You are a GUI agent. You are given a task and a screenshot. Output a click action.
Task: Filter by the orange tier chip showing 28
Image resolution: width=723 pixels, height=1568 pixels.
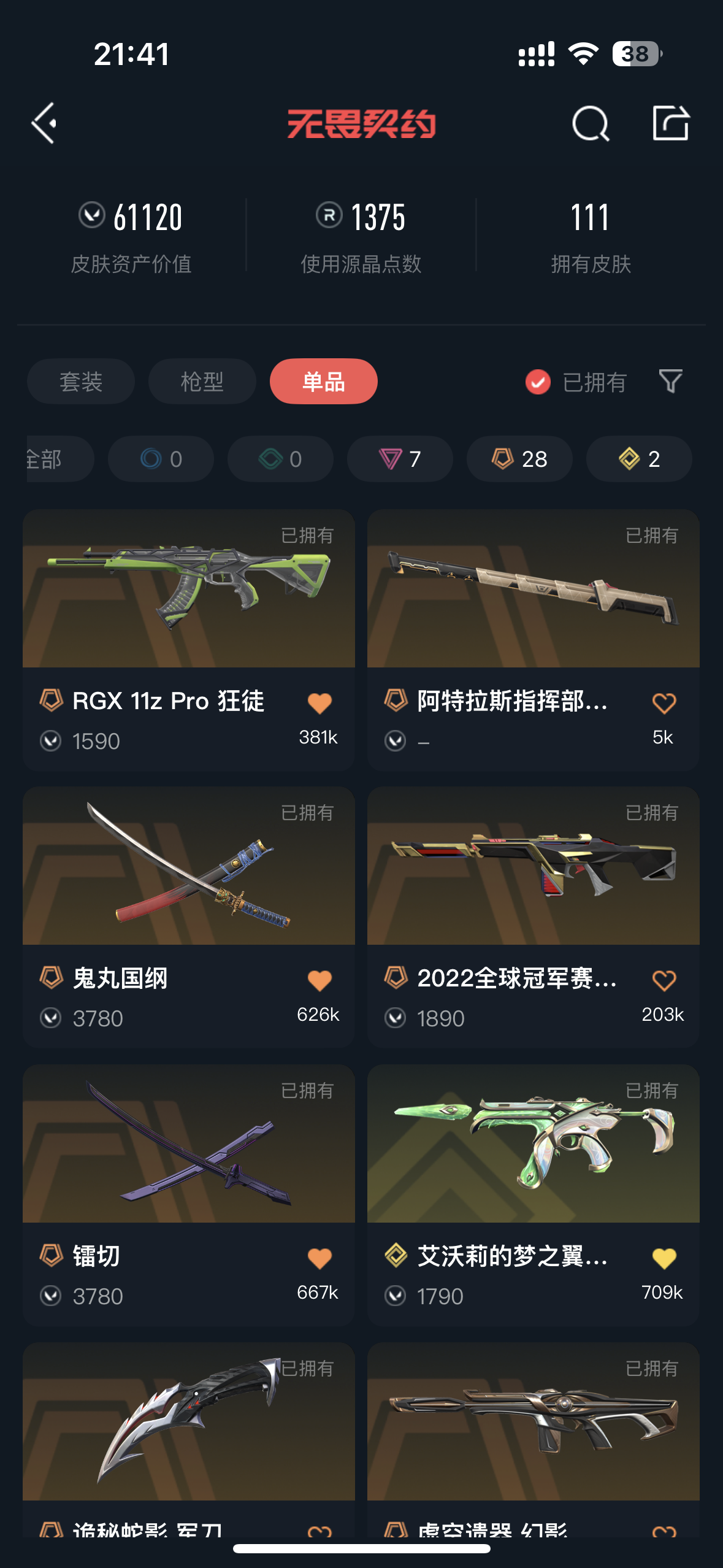pyautogui.click(x=519, y=459)
